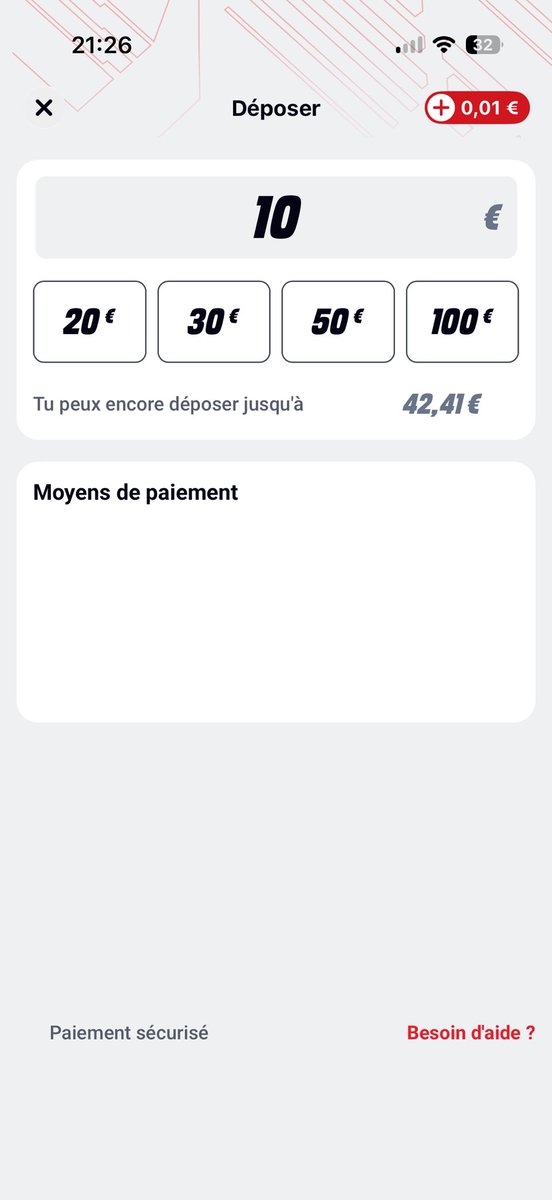Tap the 0,01 € balance plus button
The image size is (552, 1200).
(477, 108)
